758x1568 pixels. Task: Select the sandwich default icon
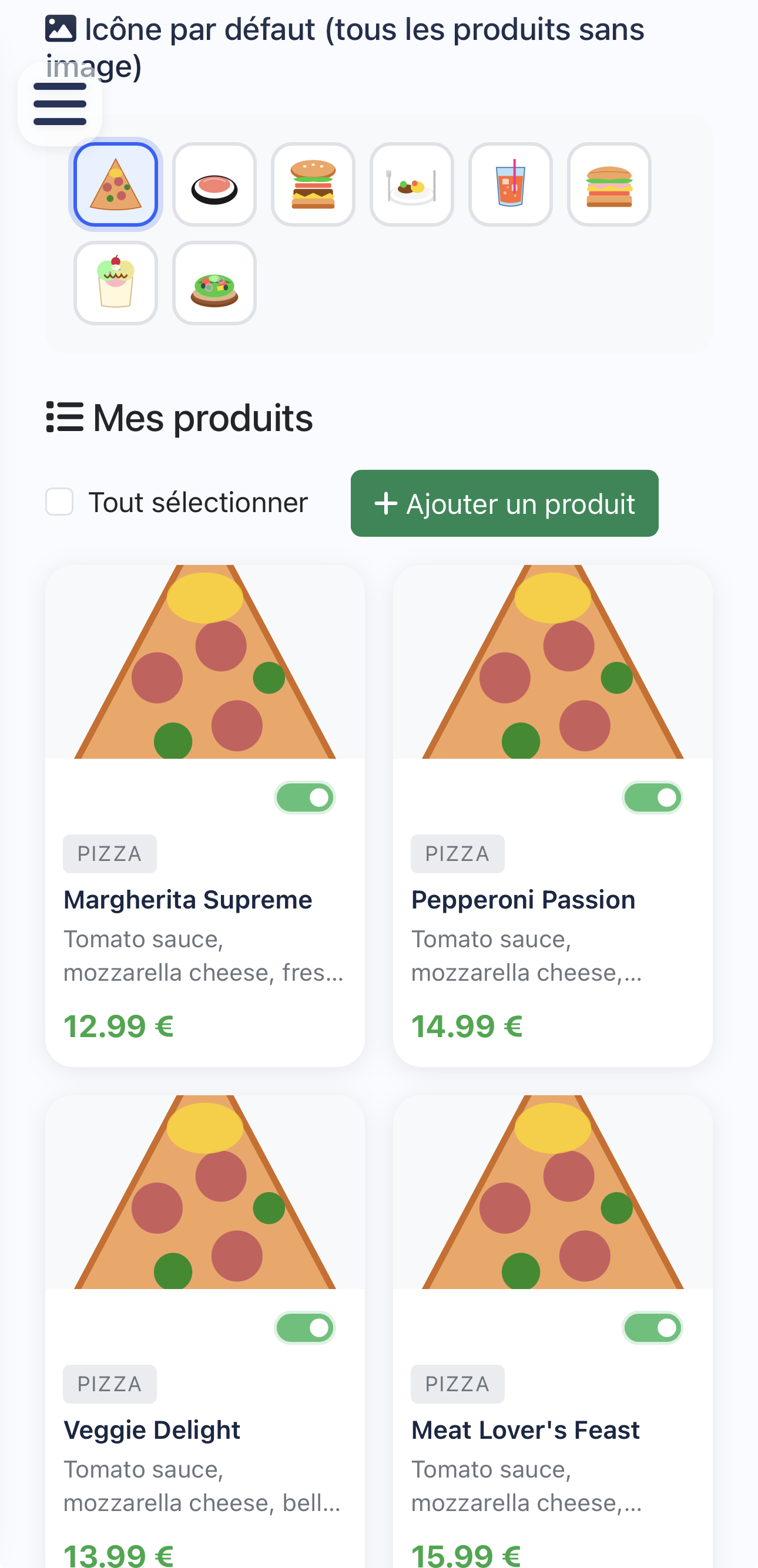coord(609,184)
